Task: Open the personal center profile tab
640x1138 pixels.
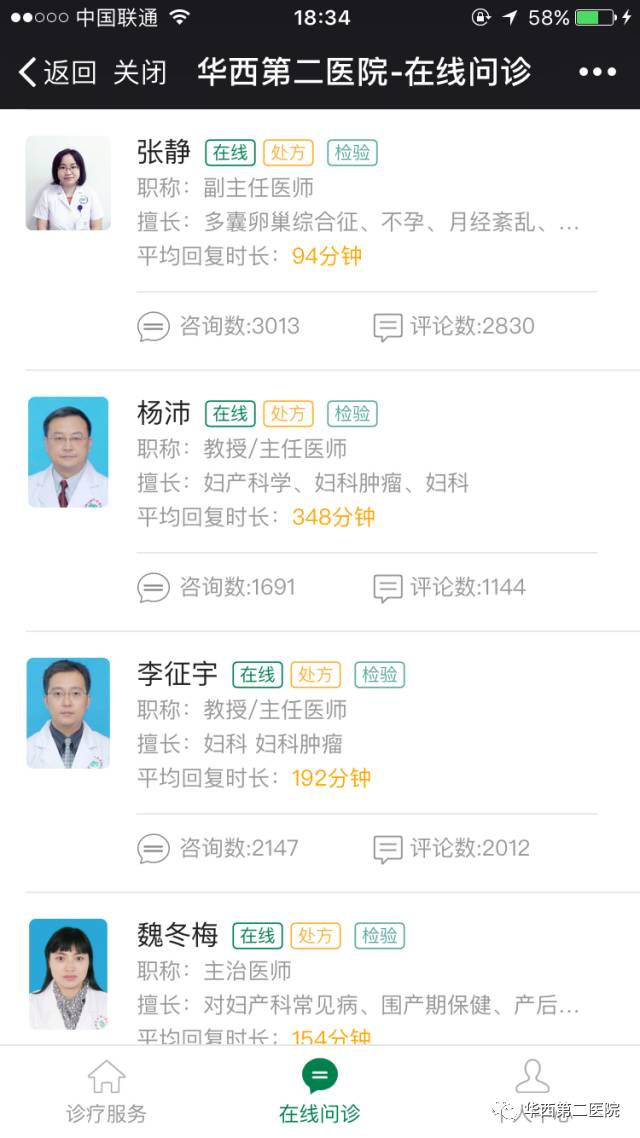Action: (532, 1090)
